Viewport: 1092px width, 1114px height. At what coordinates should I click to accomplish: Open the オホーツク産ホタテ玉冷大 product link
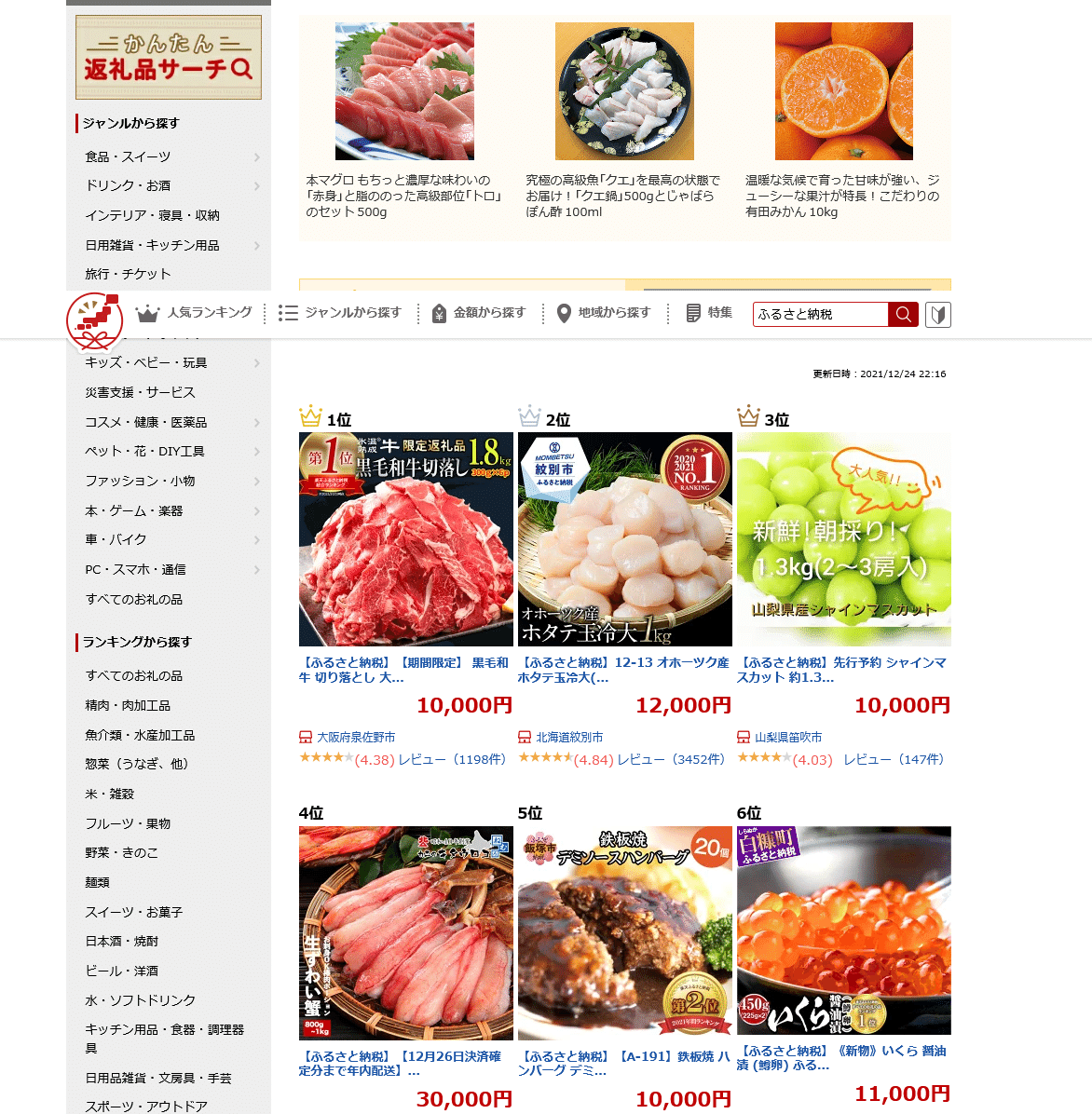pyautogui.click(x=623, y=670)
